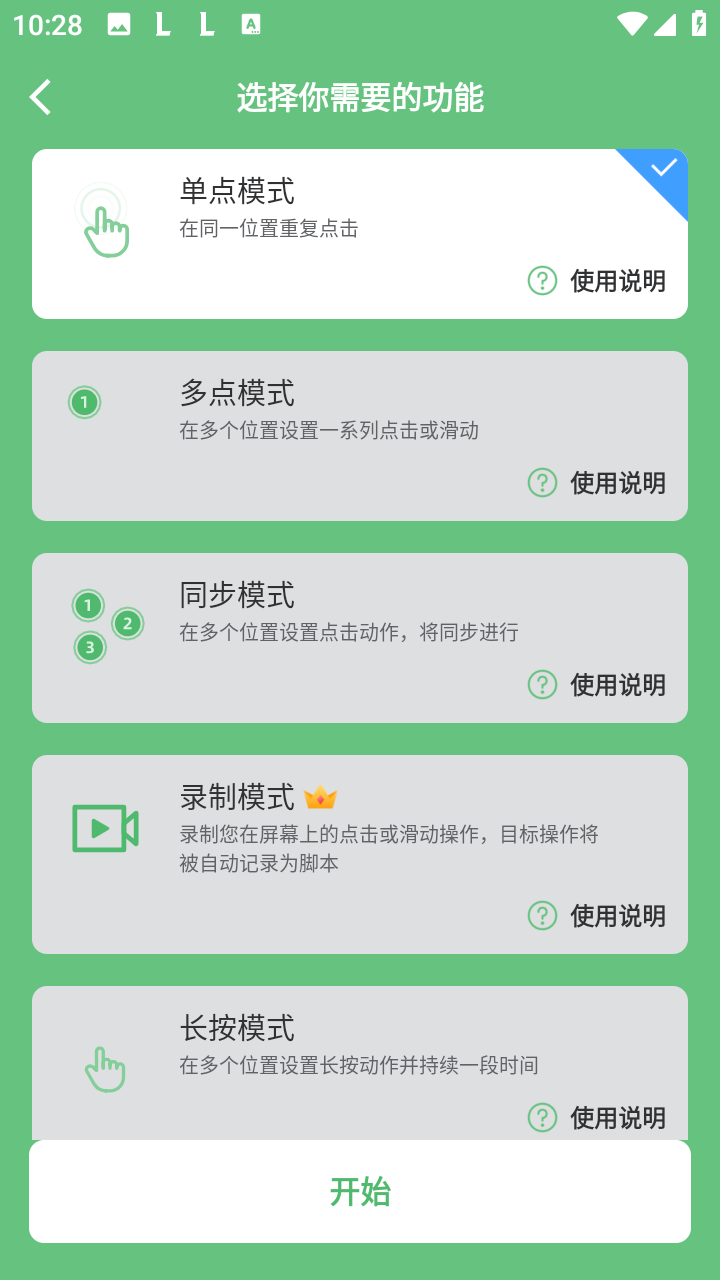720x1280 pixels.
Task: Tap the 开始 button
Action: [360, 1192]
